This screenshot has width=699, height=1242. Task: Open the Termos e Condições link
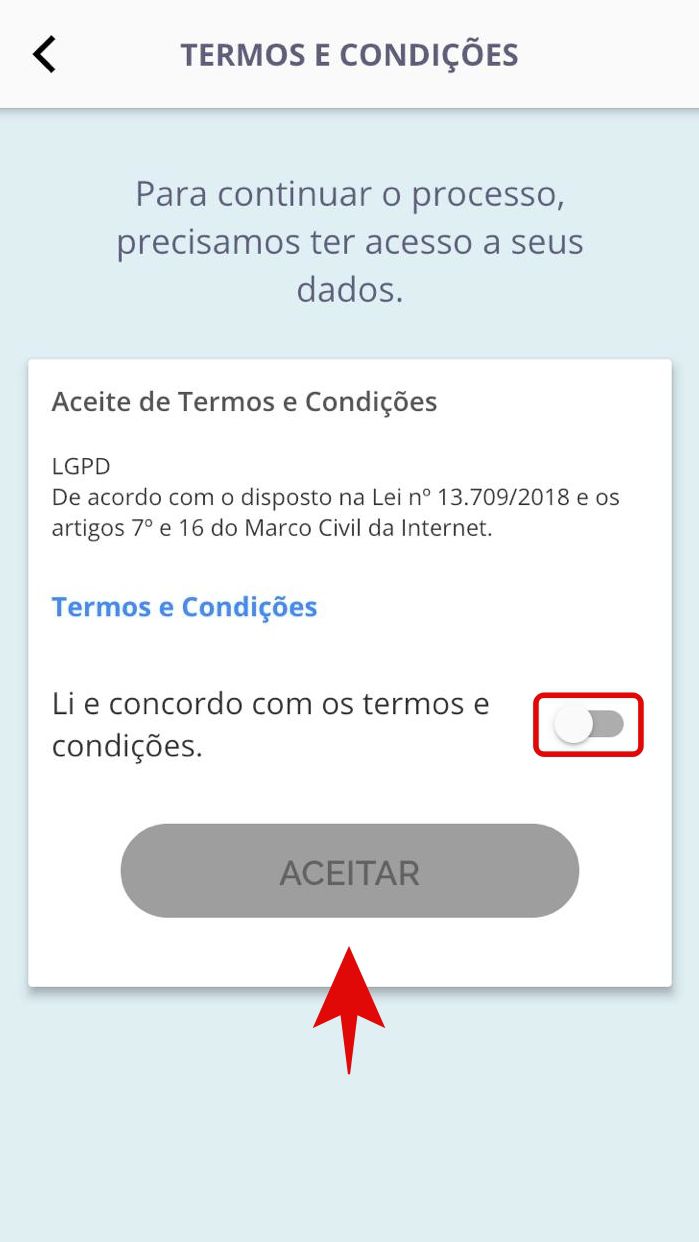pyautogui.click(x=184, y=607)
